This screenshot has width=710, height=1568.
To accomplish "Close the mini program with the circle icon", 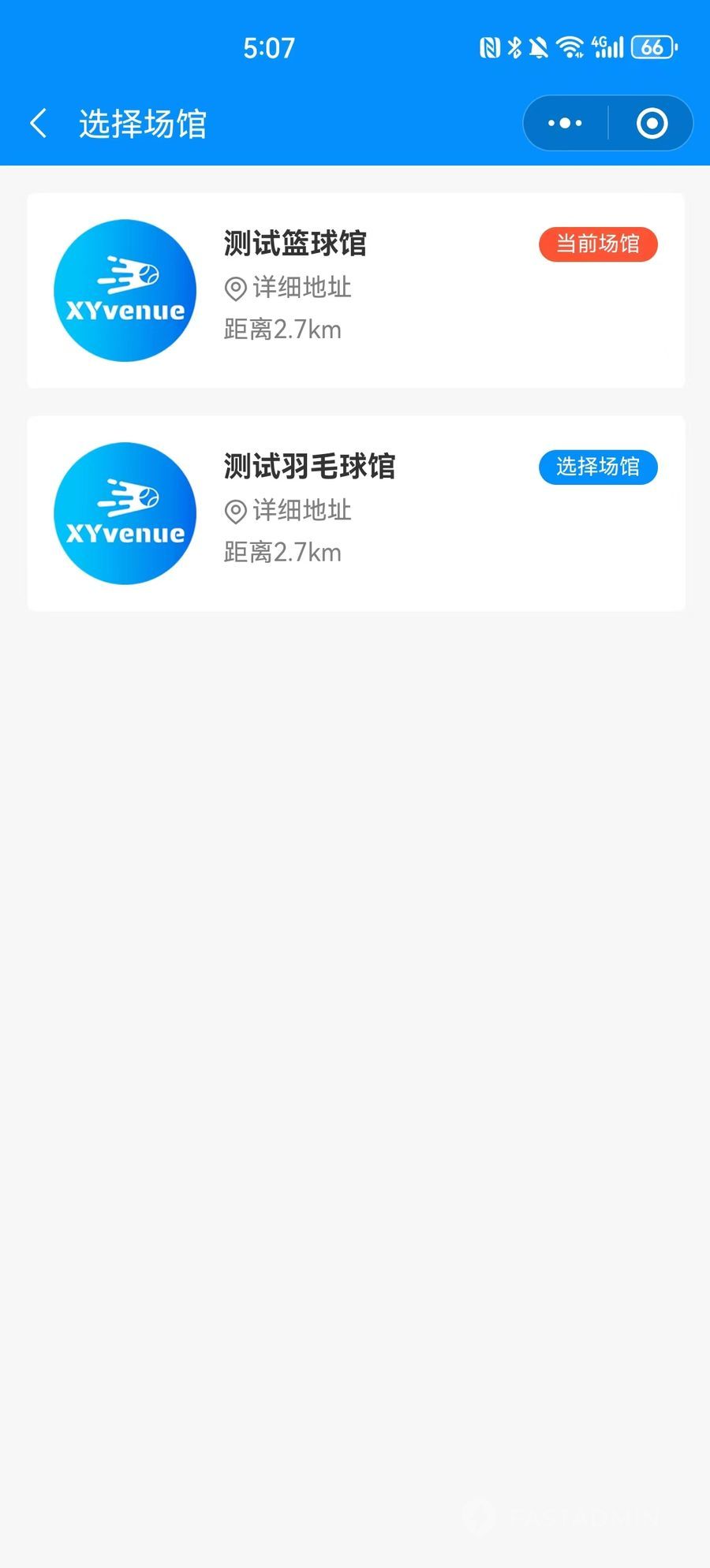I will [x=652, y=123].
